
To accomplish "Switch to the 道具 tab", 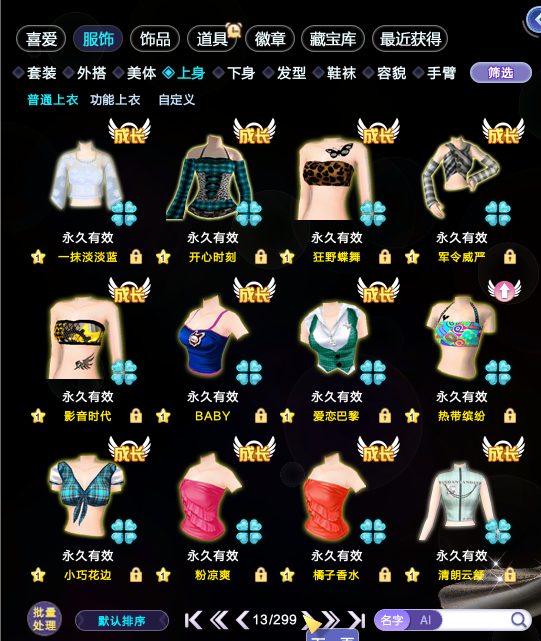I will 212,39.
